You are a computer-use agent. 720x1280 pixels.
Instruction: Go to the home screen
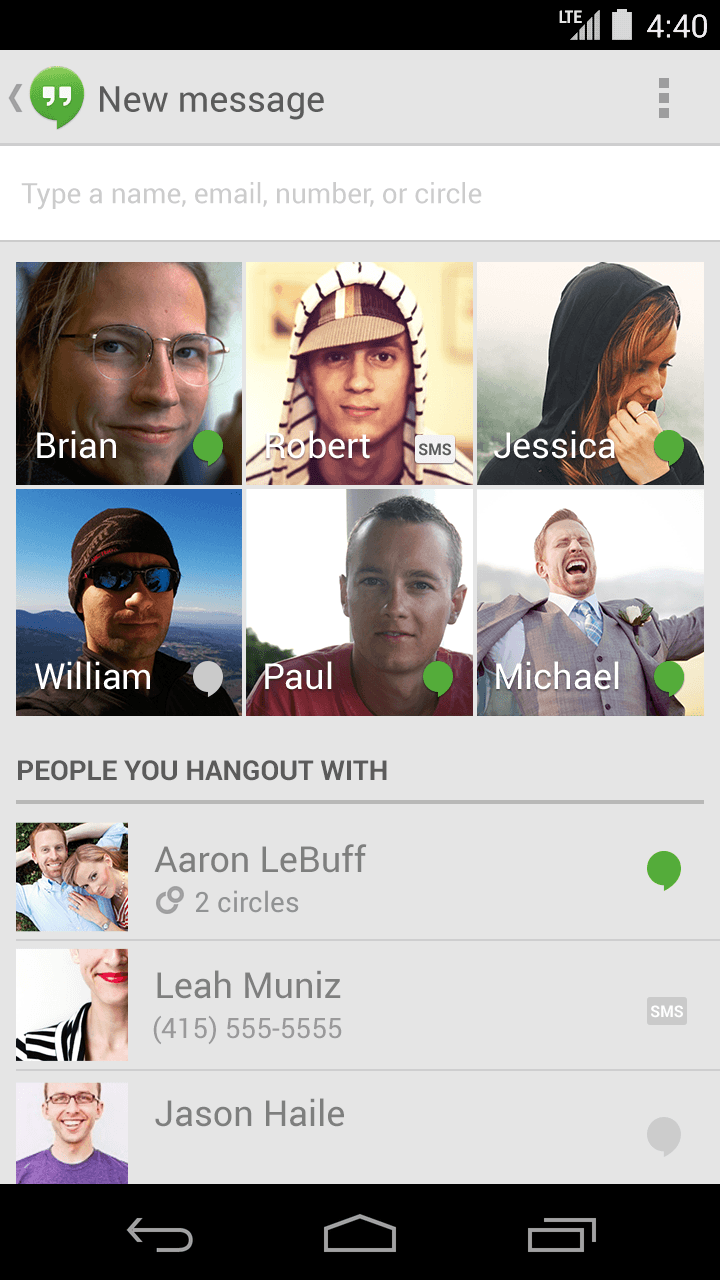360,1236
